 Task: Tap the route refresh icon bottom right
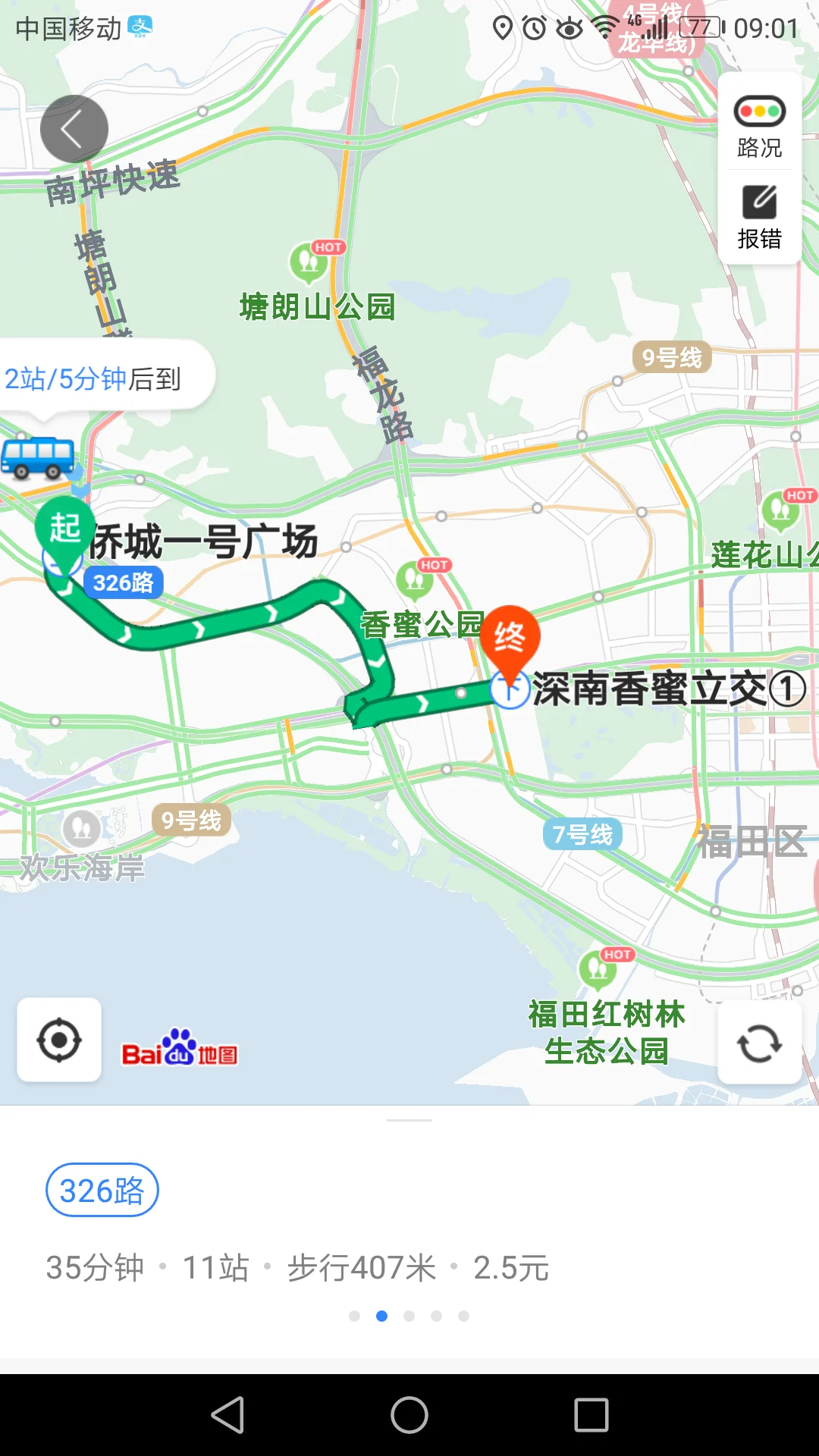[758, 1042]
